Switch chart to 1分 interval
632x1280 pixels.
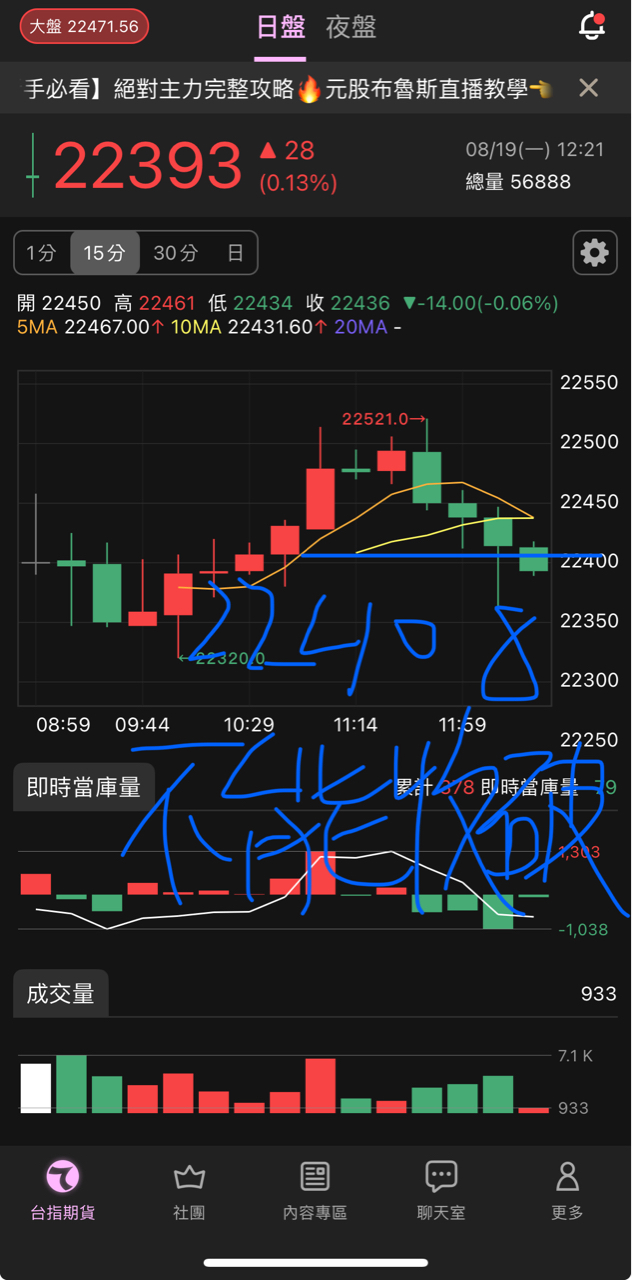pos(41,253)
